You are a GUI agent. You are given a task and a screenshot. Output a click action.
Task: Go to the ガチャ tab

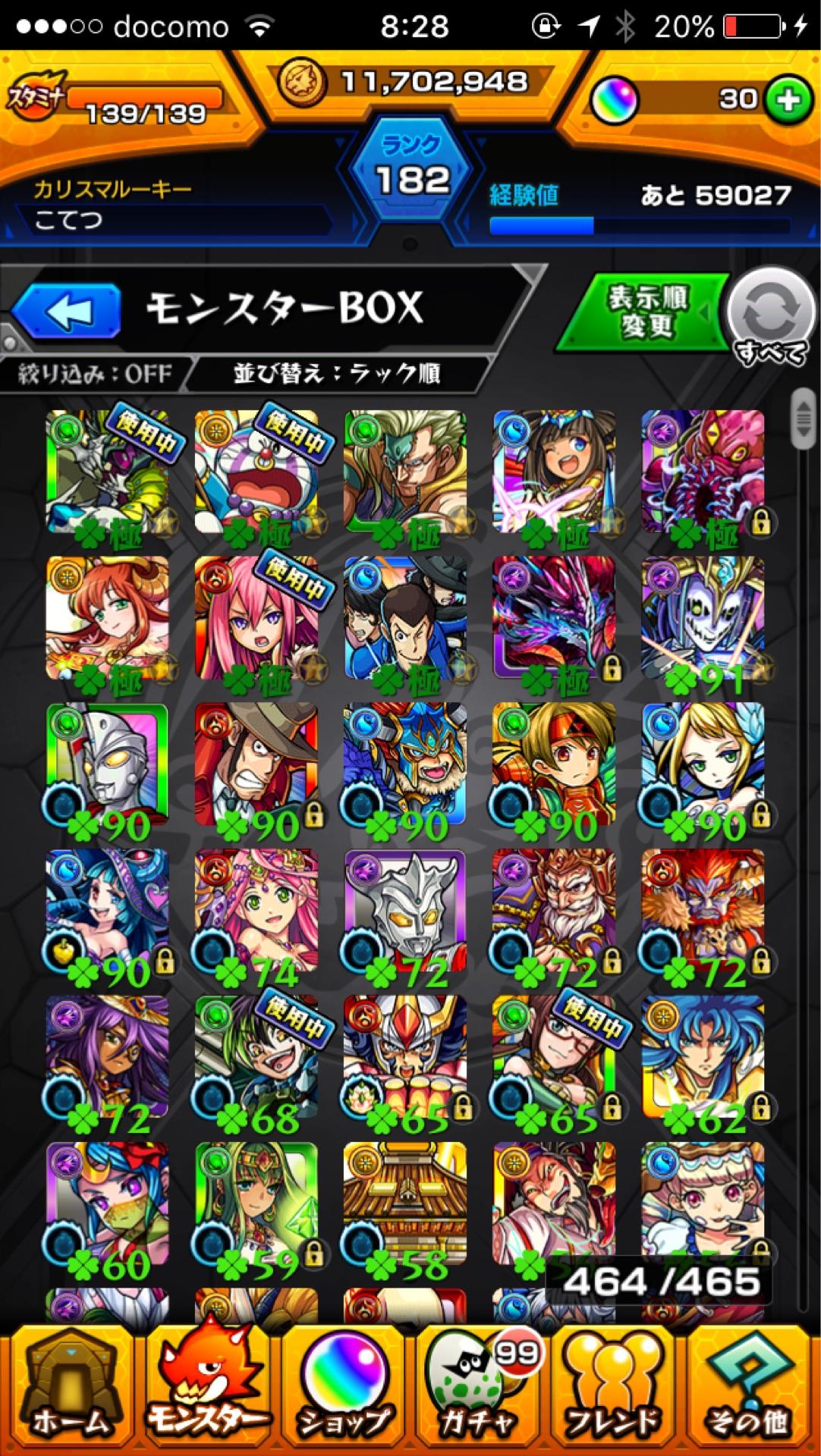tap(478, 1394)
